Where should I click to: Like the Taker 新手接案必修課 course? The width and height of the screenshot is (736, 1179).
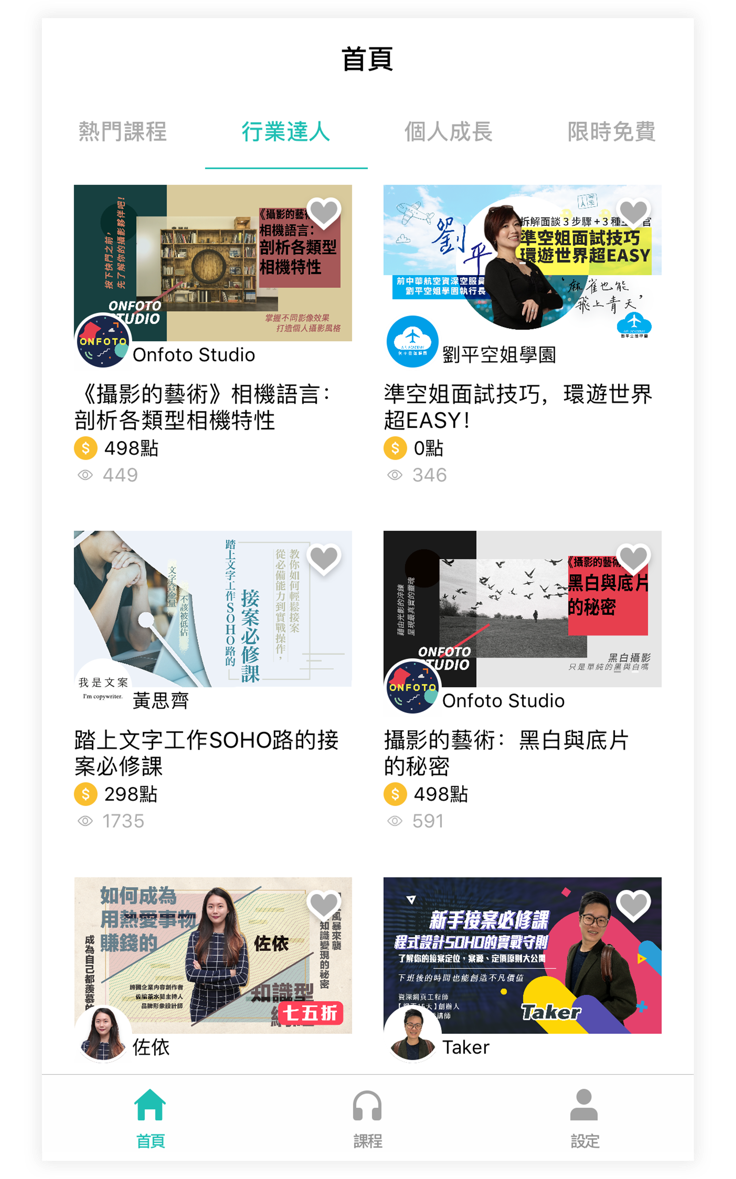[x=633, y=905]
